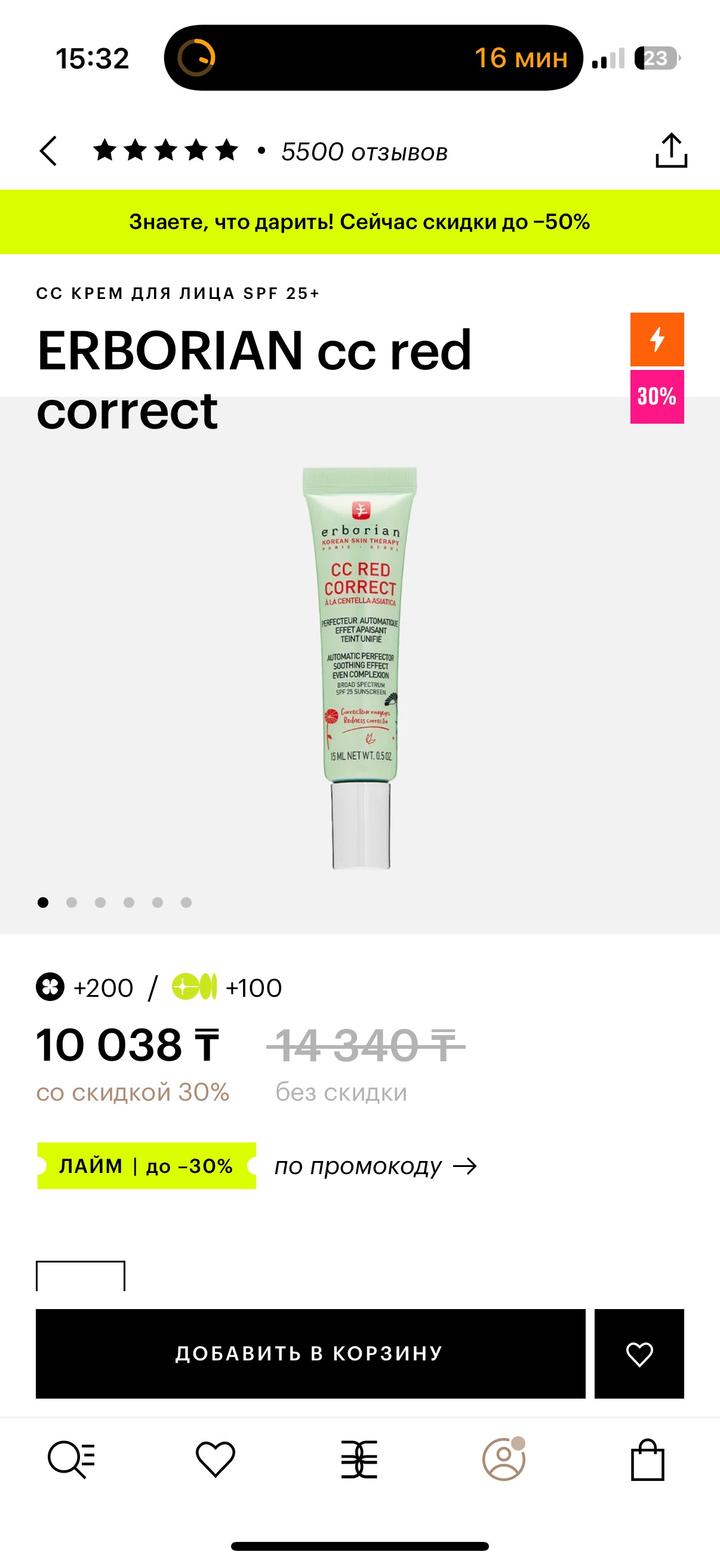The image size is (720, 1565).
Task: Select the second image page dot
Action: [x=71, y=902]
